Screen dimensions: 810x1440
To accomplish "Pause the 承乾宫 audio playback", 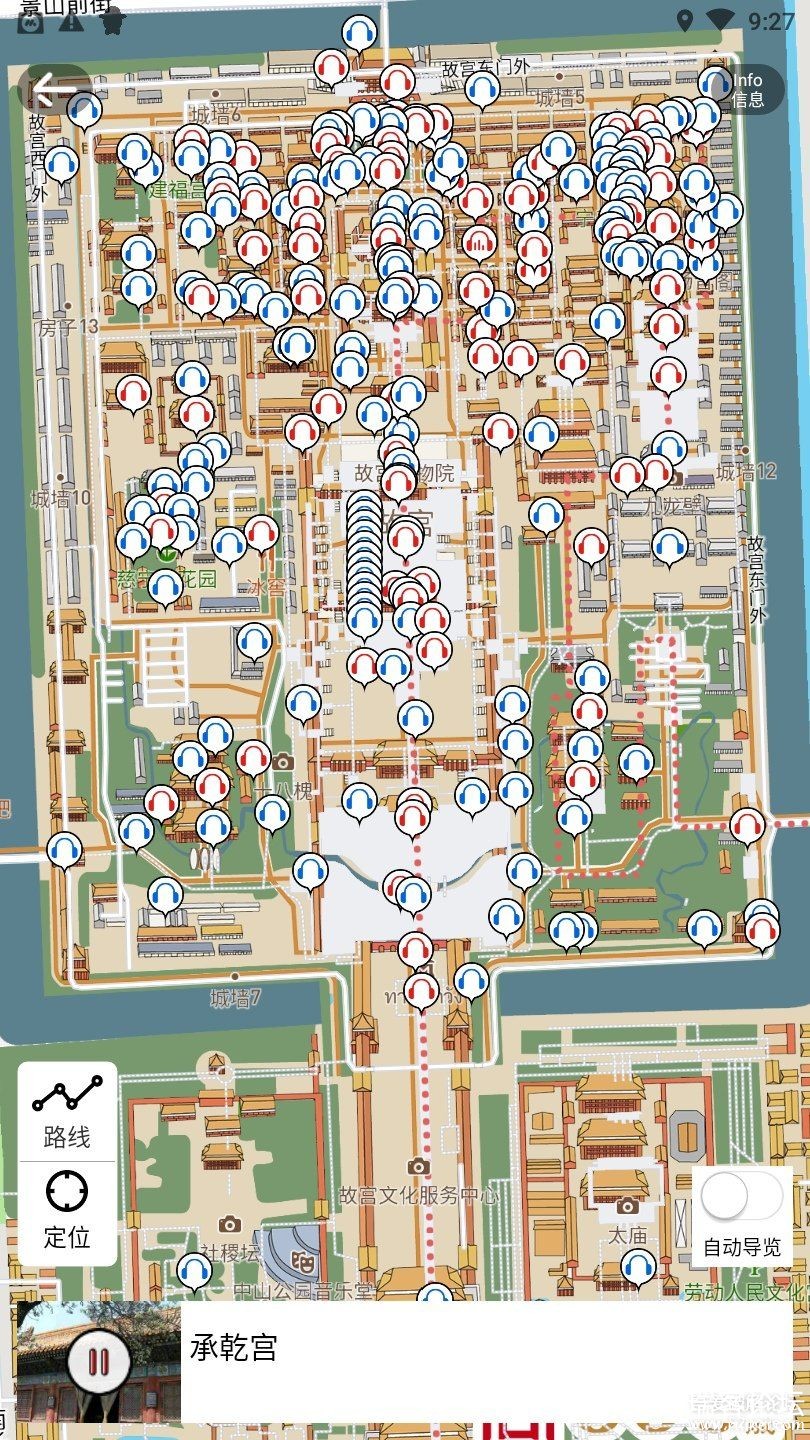I will (98, 1361).
